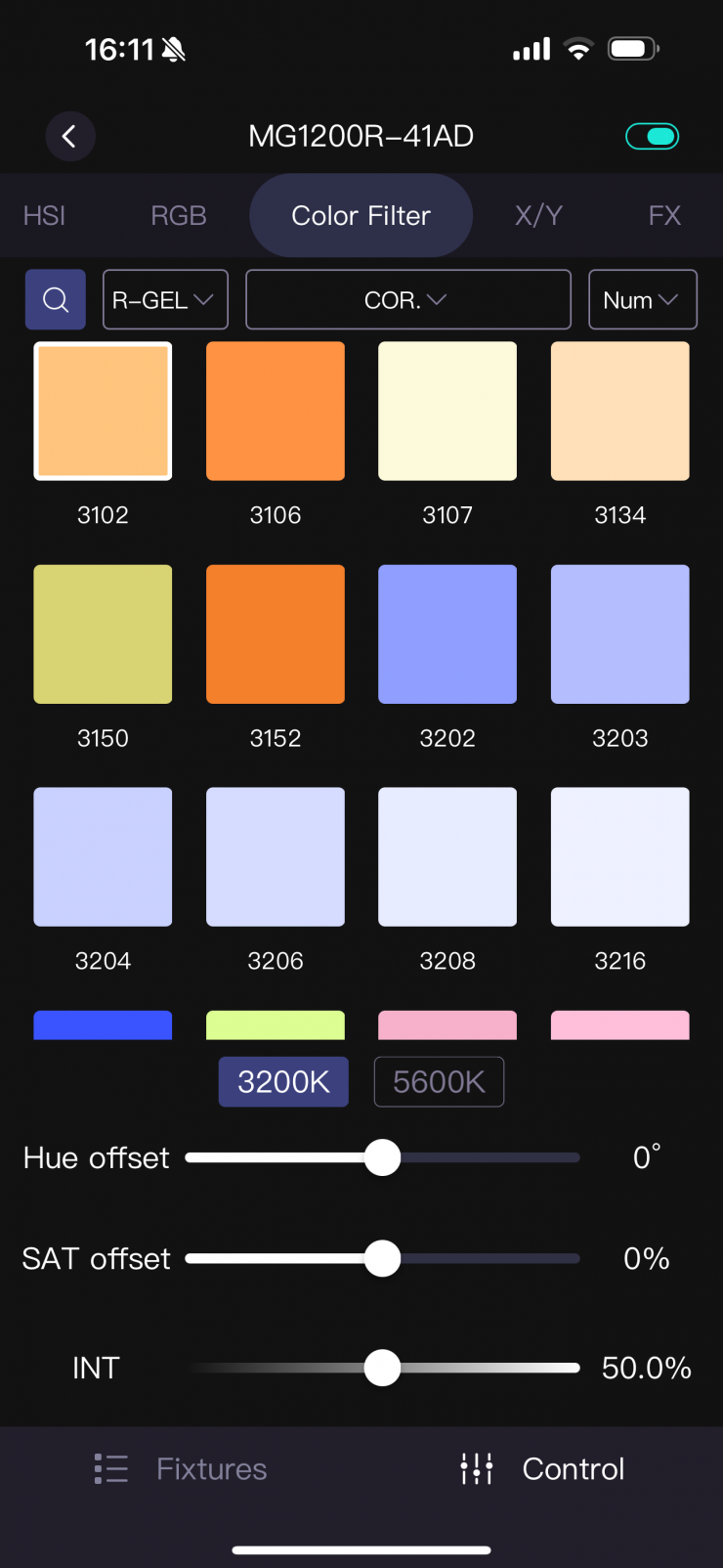Viewport: 723px width, 1568px height.
Task: Tap the search icon for filters
Action: pos(56,299)
